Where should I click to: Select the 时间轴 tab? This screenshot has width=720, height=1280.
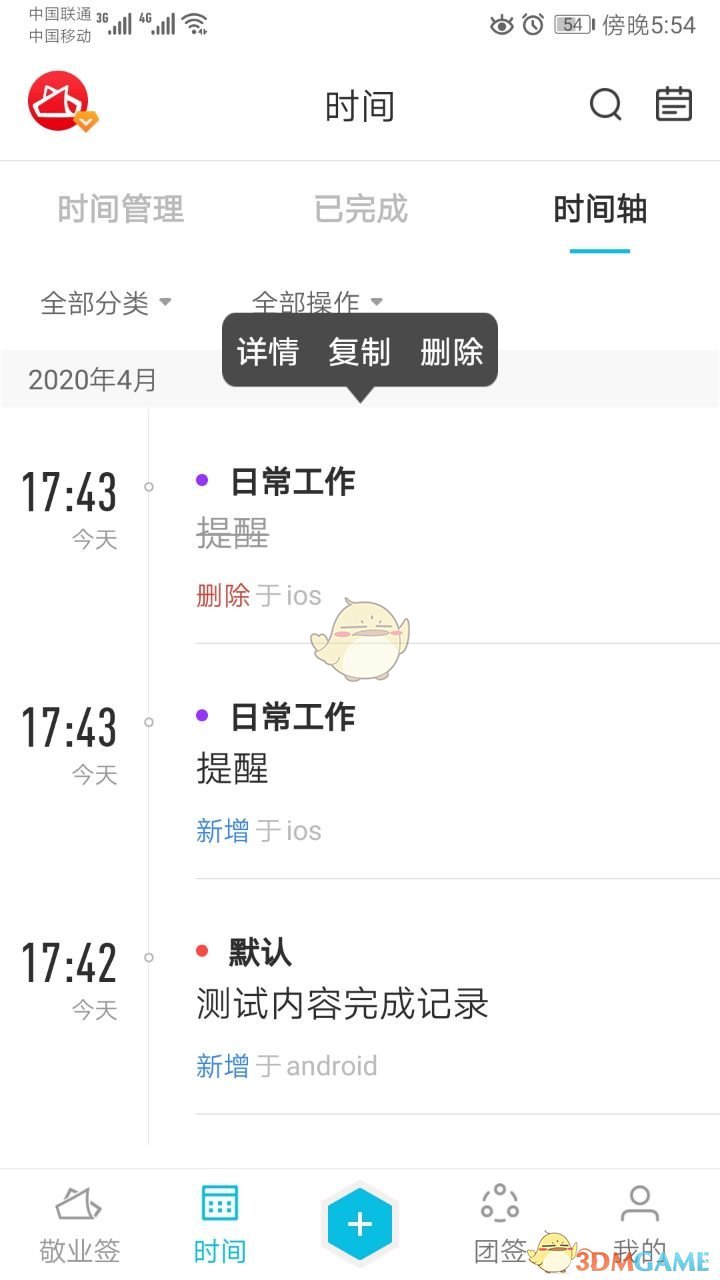600,209
